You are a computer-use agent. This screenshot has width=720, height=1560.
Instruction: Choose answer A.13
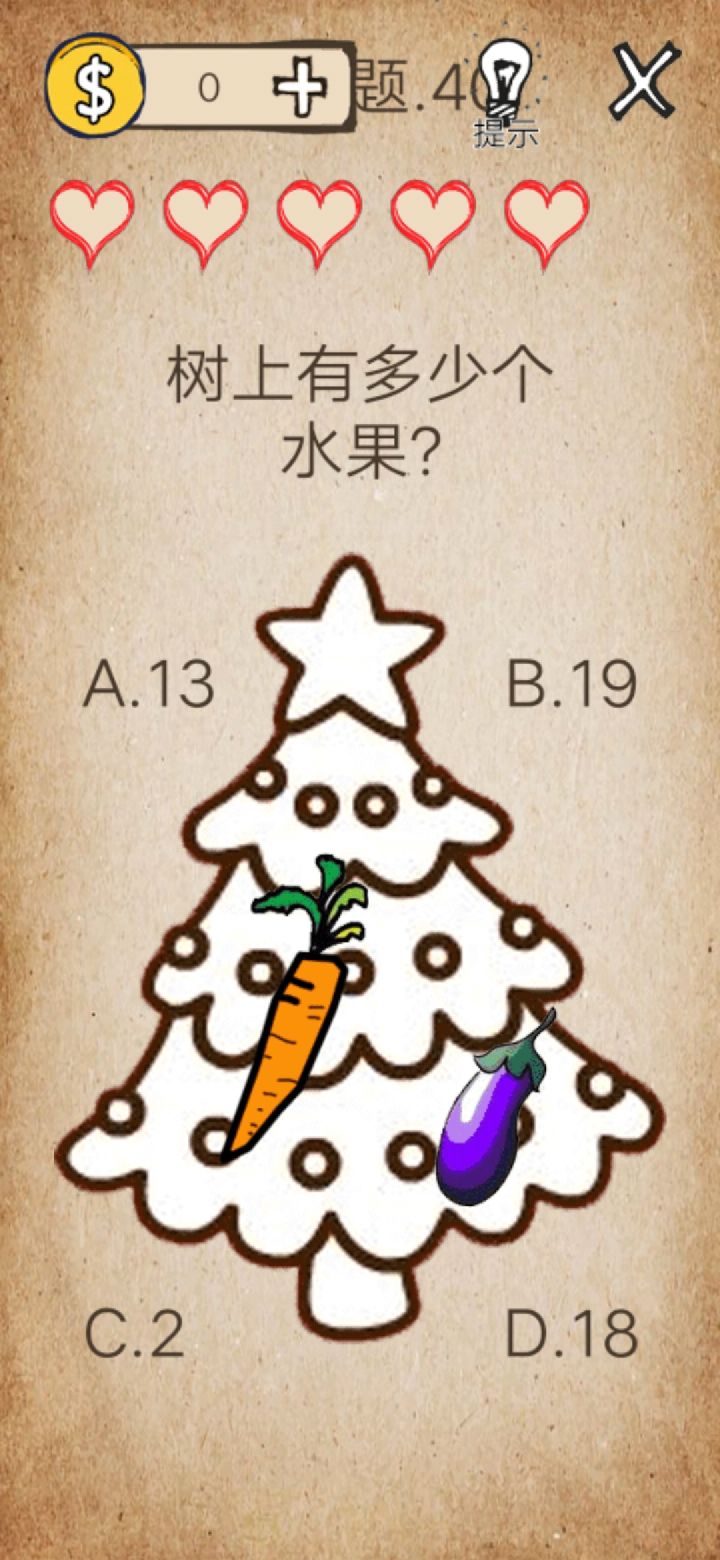(150, 683)
